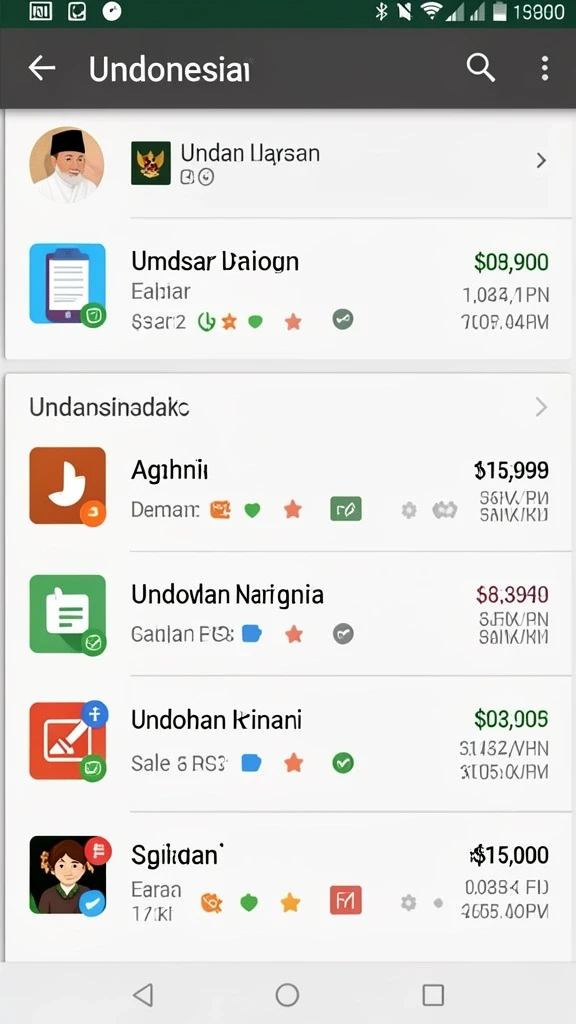Screen dimensions: 576x1024
Task: Open the search magnifier in the app bar
Action: 481,68
